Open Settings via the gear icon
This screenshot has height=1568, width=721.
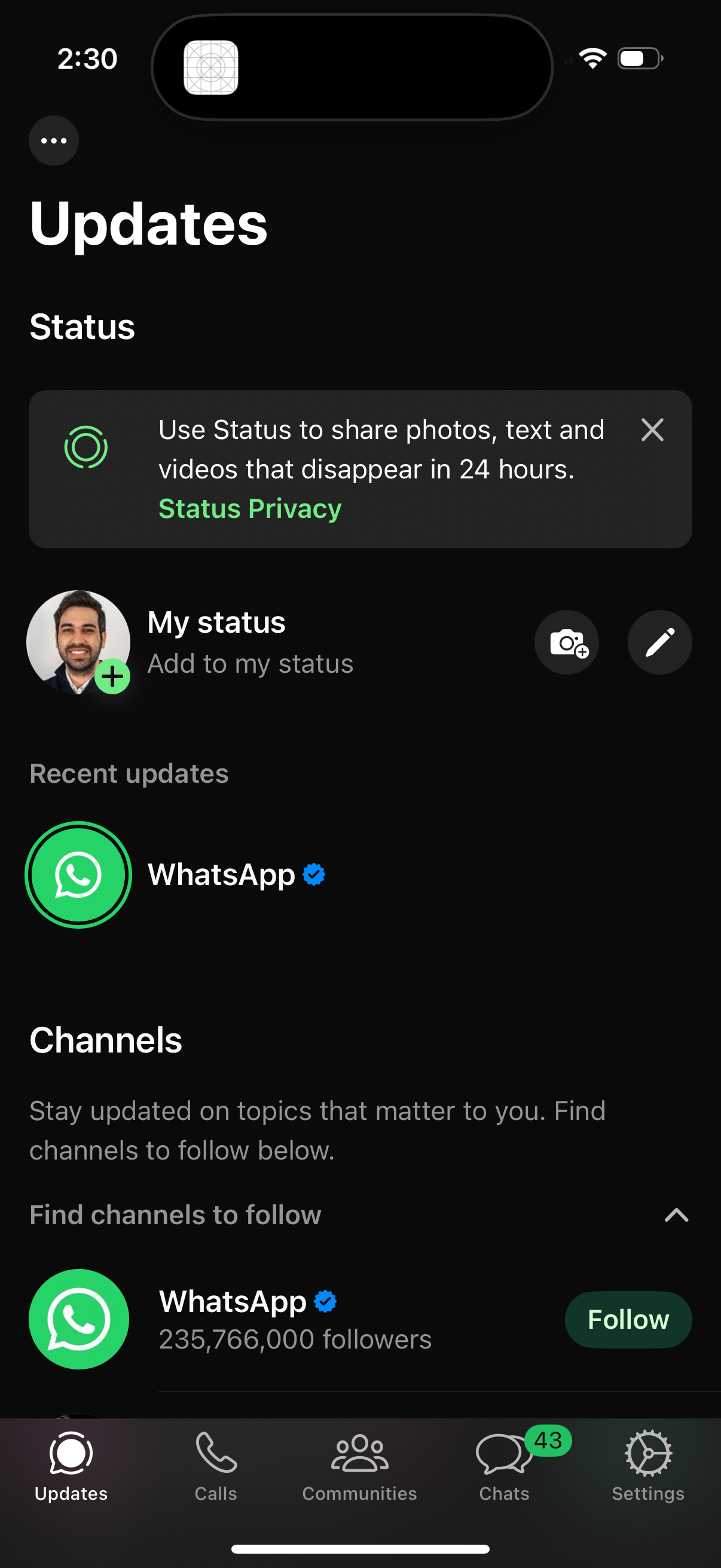[x=648, y=1455]
